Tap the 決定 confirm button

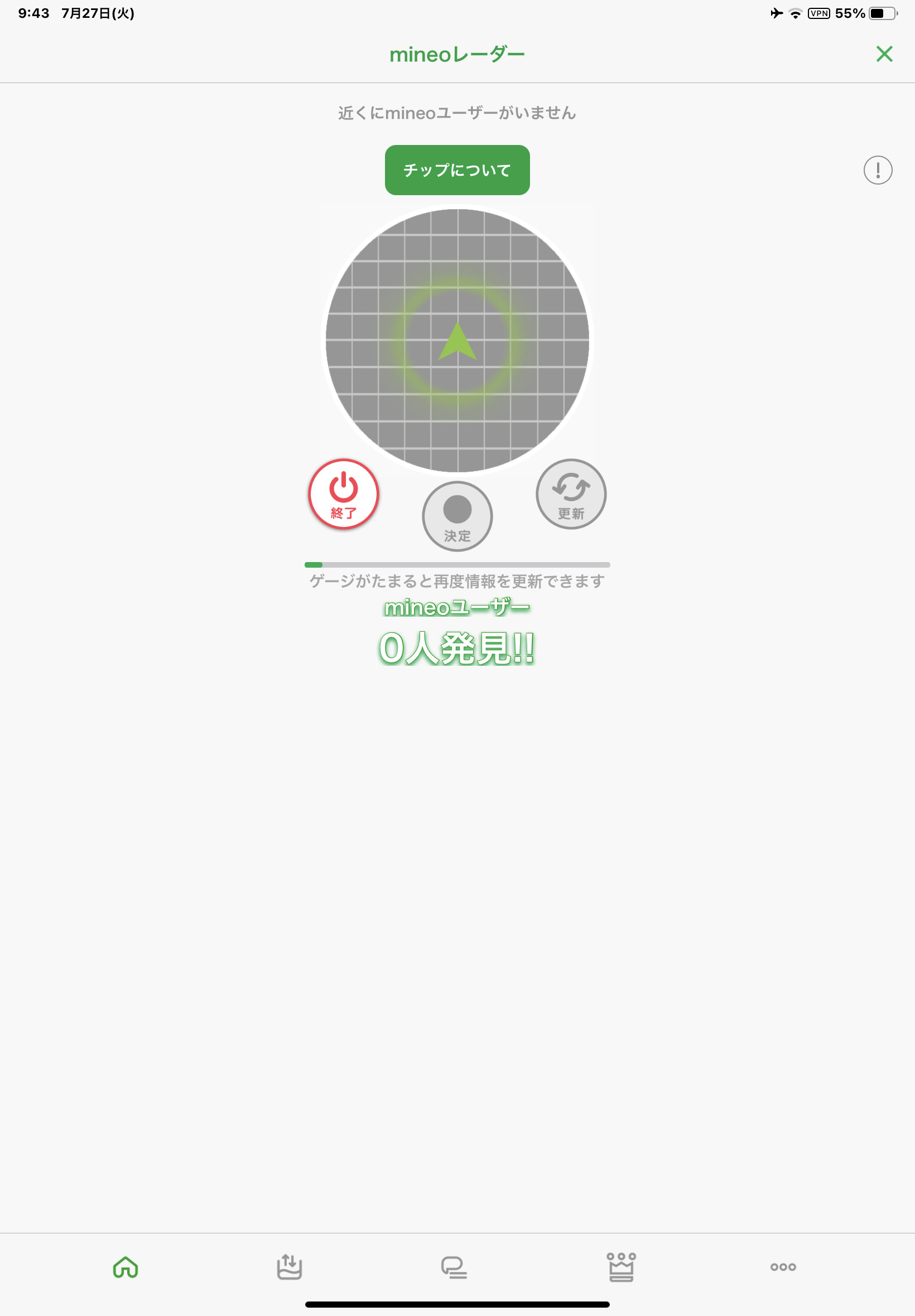(x=457, y=516)
